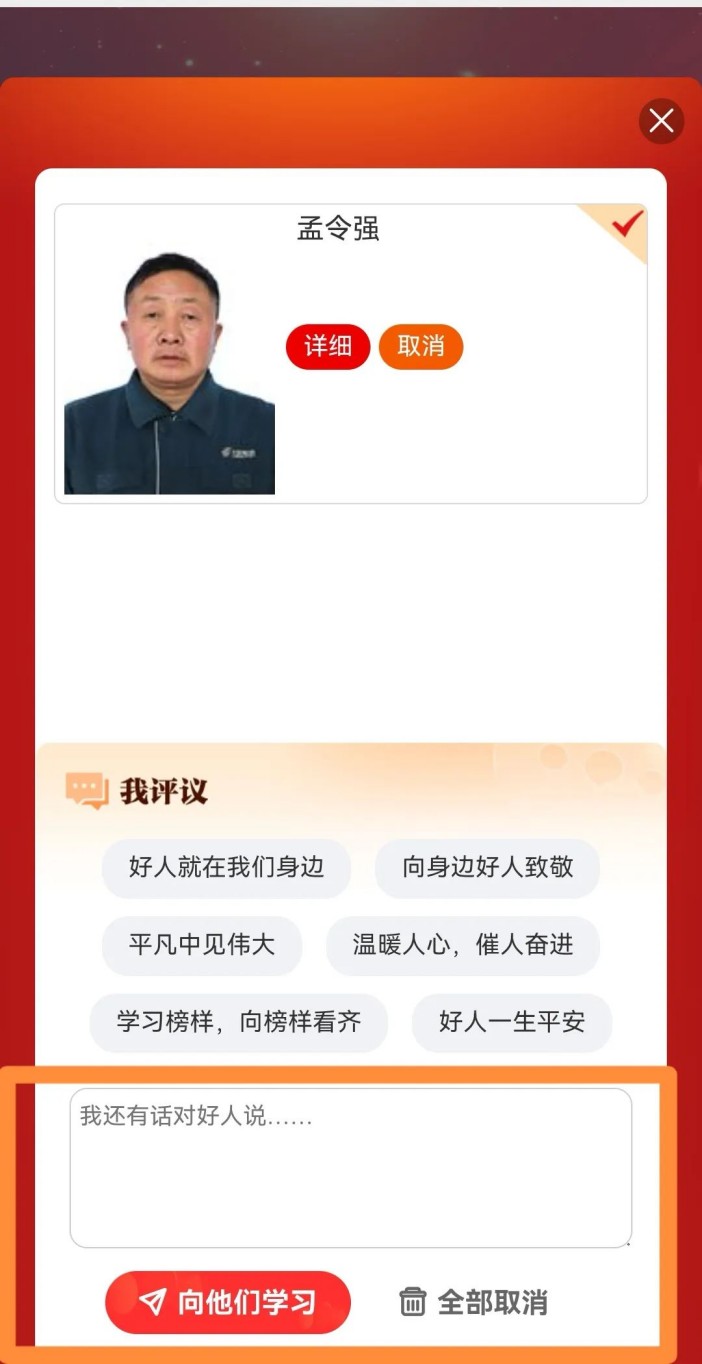Open 详细 for the selected candidate

click(328, 347)
